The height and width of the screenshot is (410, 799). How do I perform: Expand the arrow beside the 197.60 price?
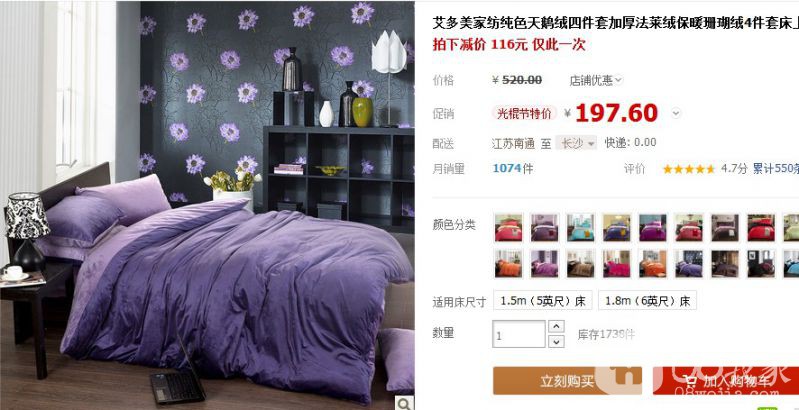(x=677, y=113)
